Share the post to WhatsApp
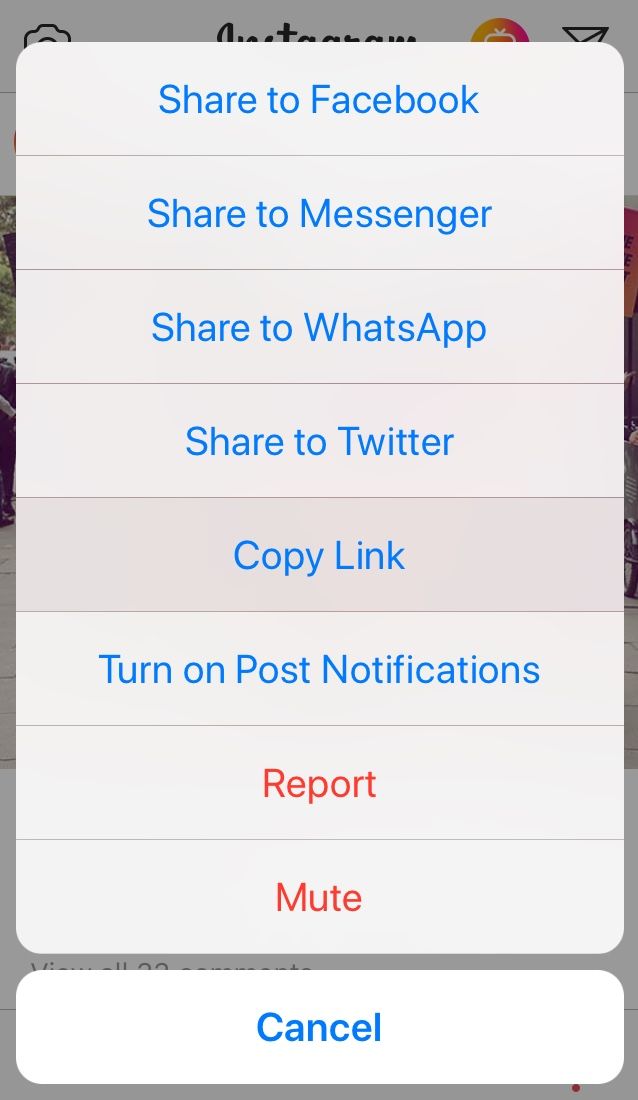Image resolution: width=638 pixels, height=1100 pixels. click(x=319, y=327)
